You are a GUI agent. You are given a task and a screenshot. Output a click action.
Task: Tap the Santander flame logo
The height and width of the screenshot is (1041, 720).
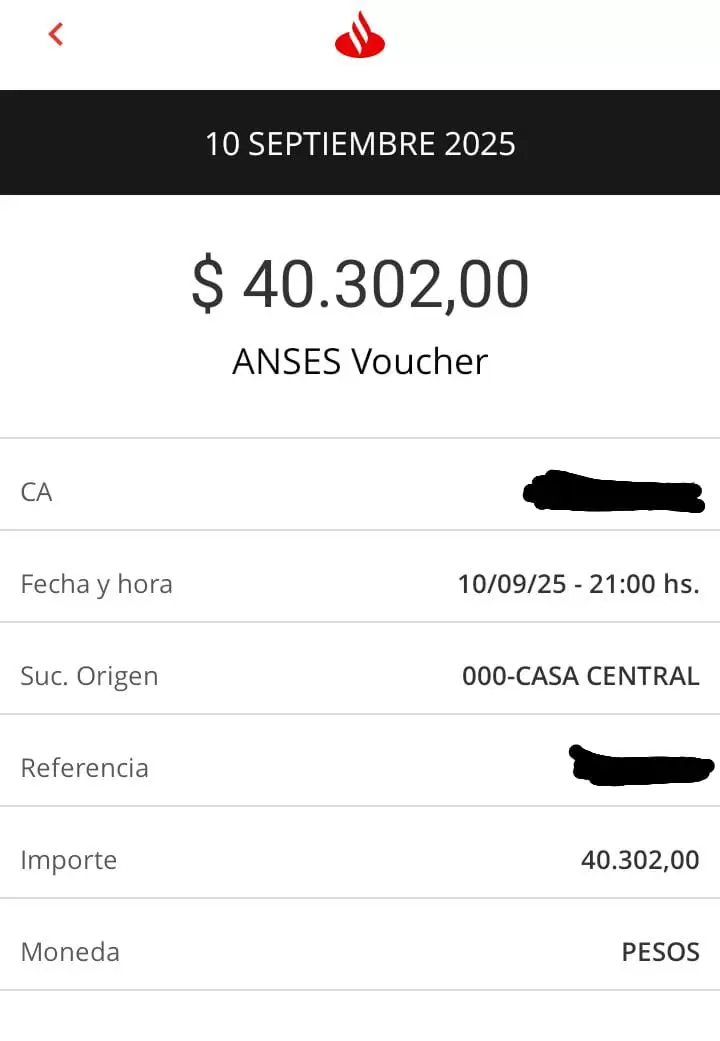(x=360, y=33)
